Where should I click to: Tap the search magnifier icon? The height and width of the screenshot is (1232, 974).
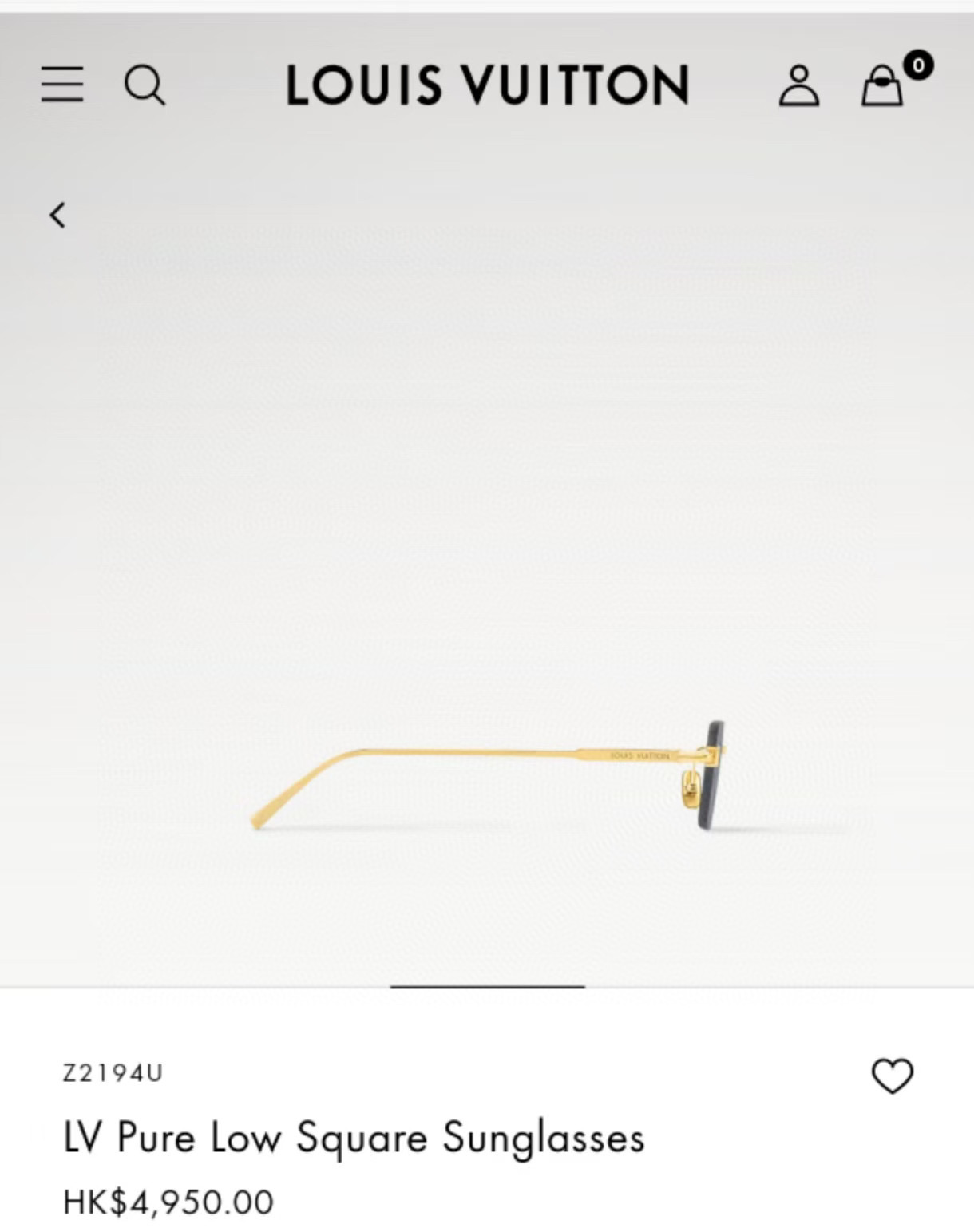pyautogui.click(x=145, y=84)
